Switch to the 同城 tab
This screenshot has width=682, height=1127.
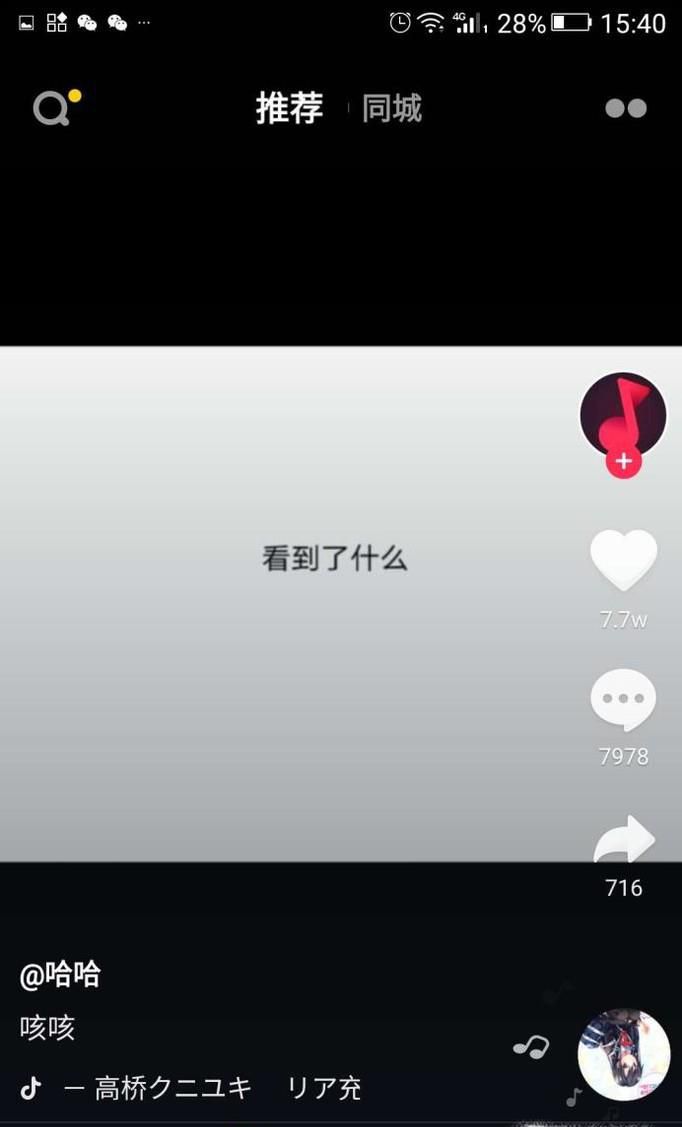pyautogui.click(x=392, y=108)
